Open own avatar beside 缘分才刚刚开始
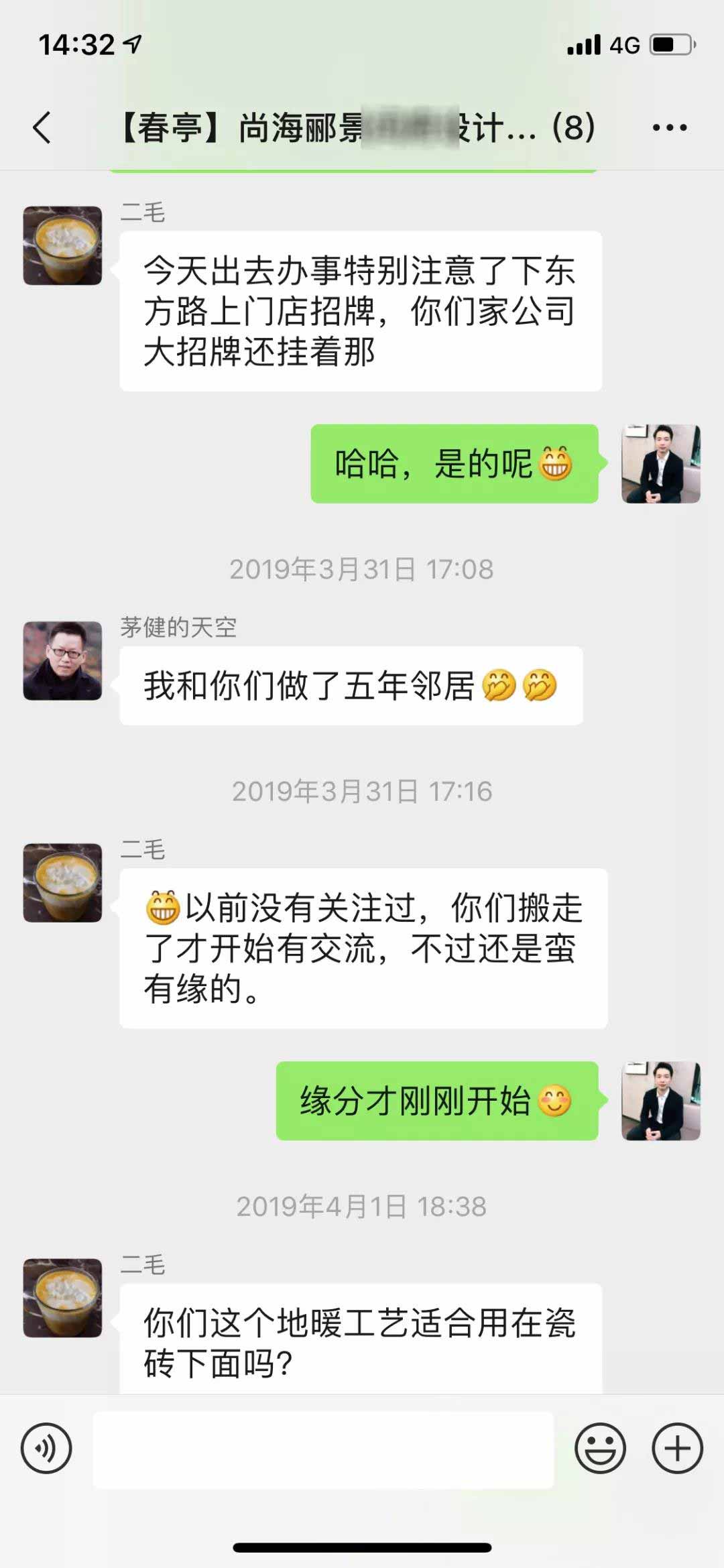 (x=661, y=1101)
